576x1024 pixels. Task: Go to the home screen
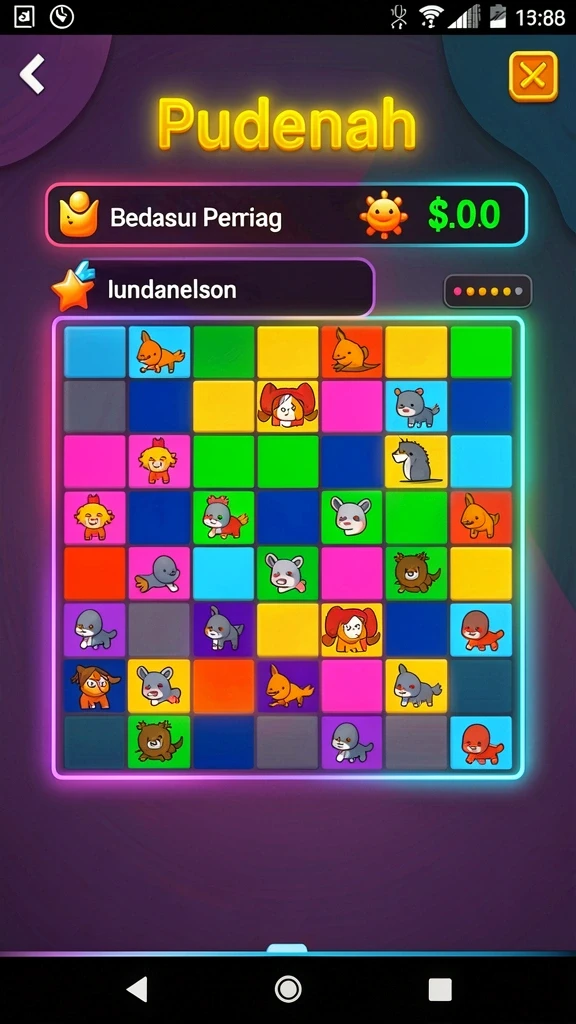(288, 989)
